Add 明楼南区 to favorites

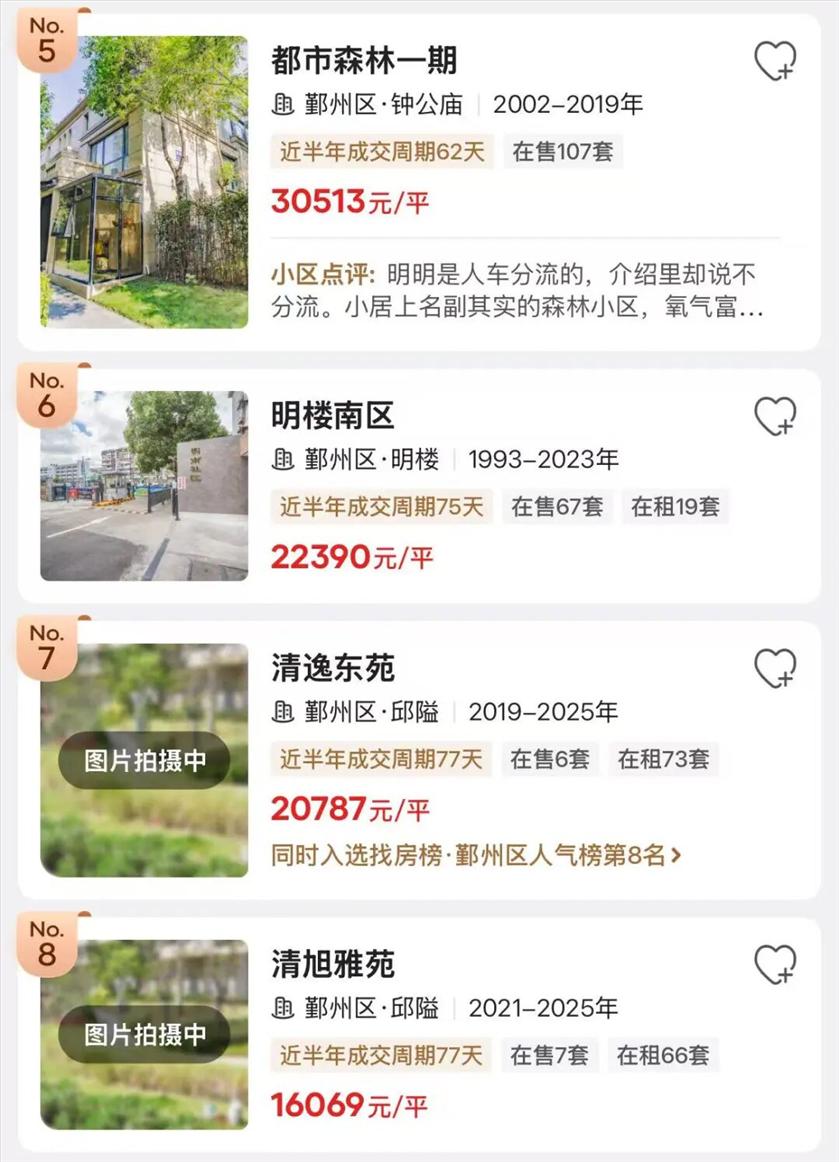(x=775, y=416)
